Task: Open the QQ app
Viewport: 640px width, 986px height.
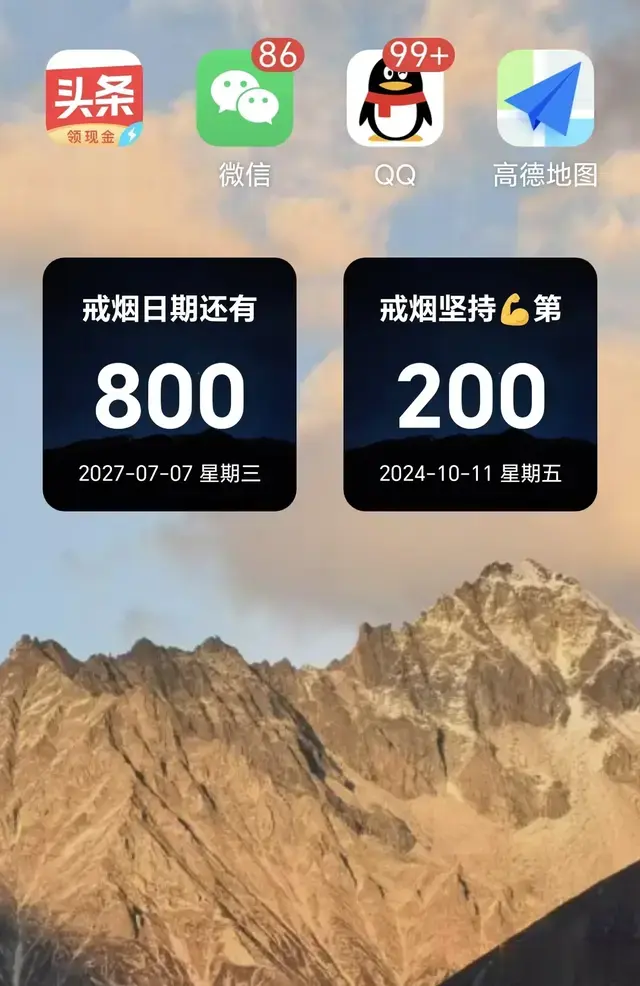Action: pyautogui.click(x=395, y=100)
